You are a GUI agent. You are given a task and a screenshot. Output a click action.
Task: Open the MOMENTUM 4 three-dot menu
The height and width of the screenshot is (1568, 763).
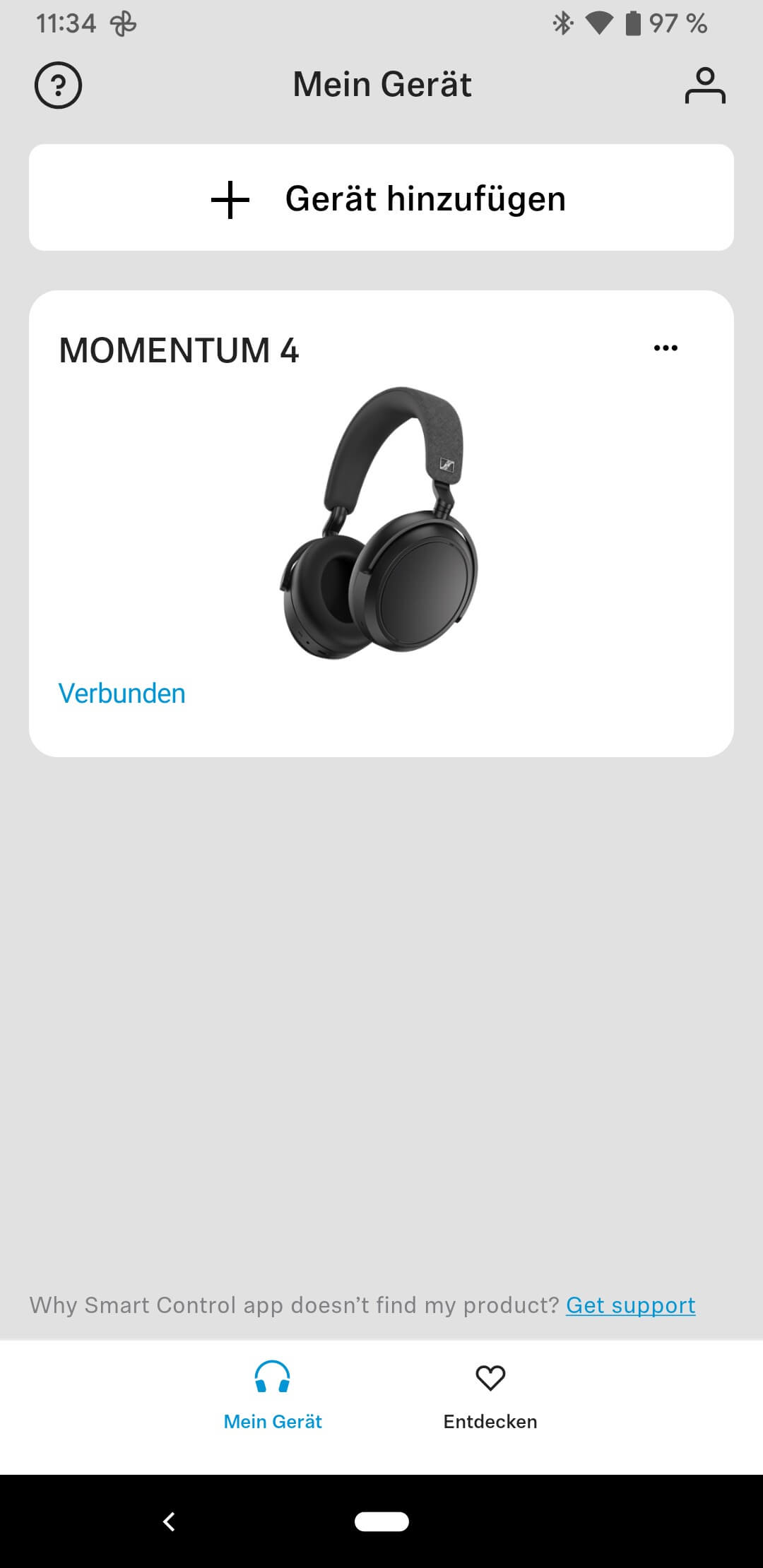pyautogui.click(x=666, y=348)
